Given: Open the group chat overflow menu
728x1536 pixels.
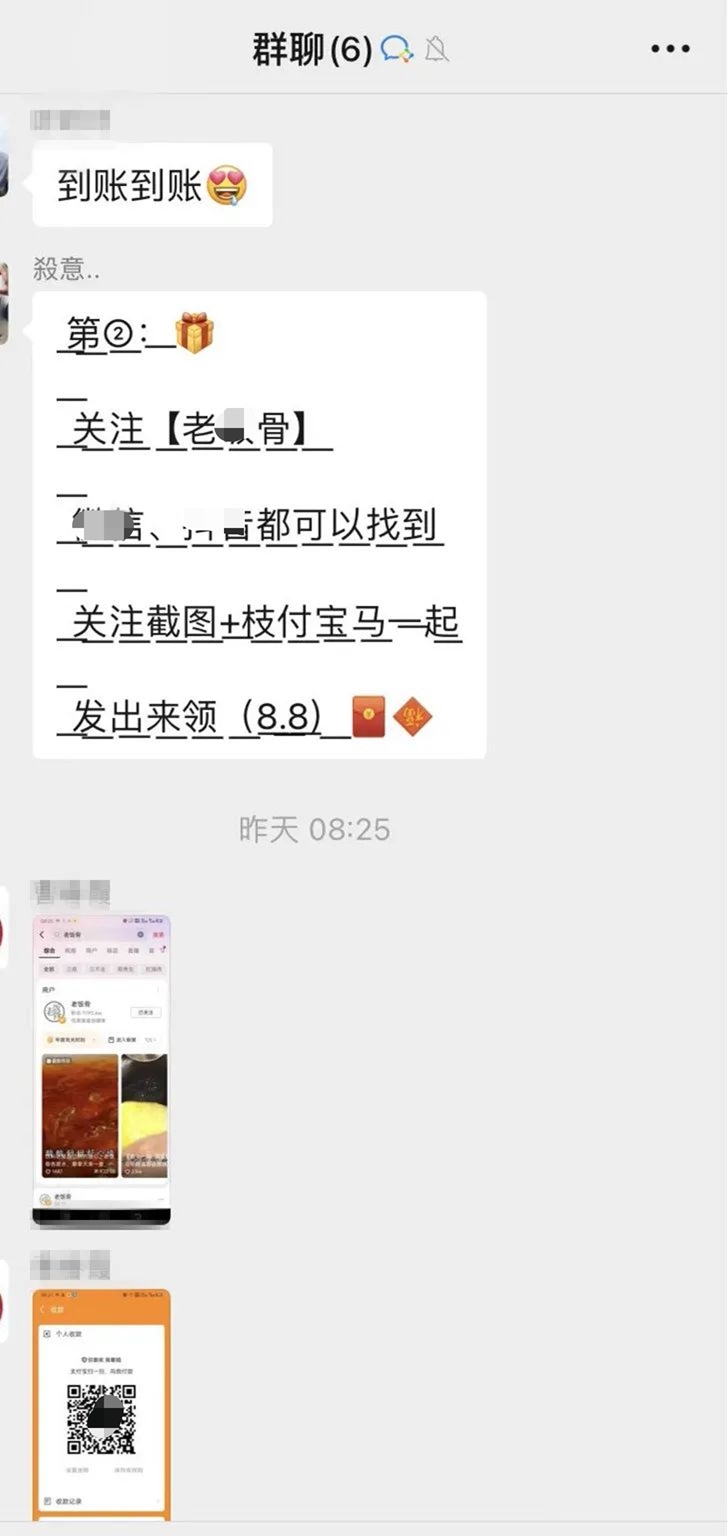Looking at the screenshot, I should 670,49.
